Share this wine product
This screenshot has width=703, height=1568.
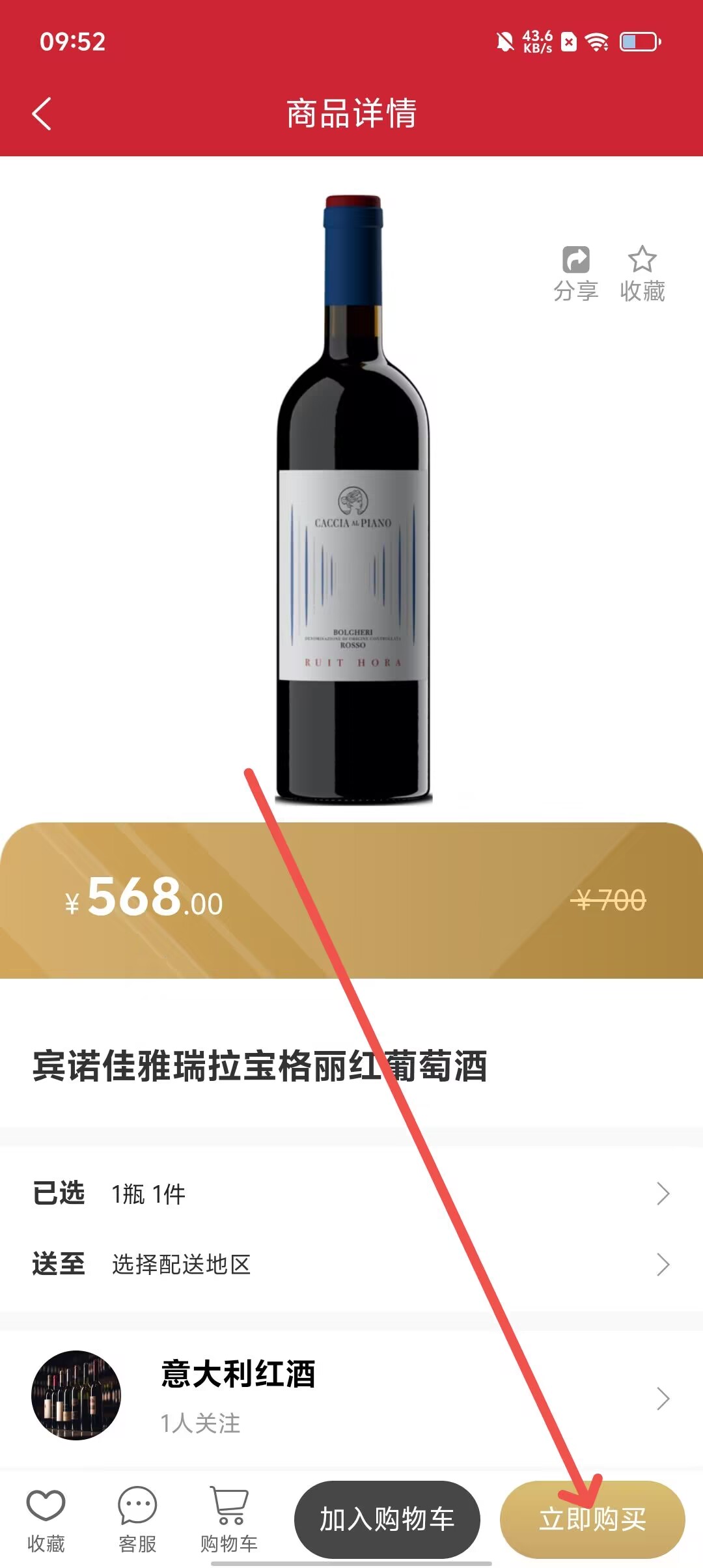tap(575, 273)
